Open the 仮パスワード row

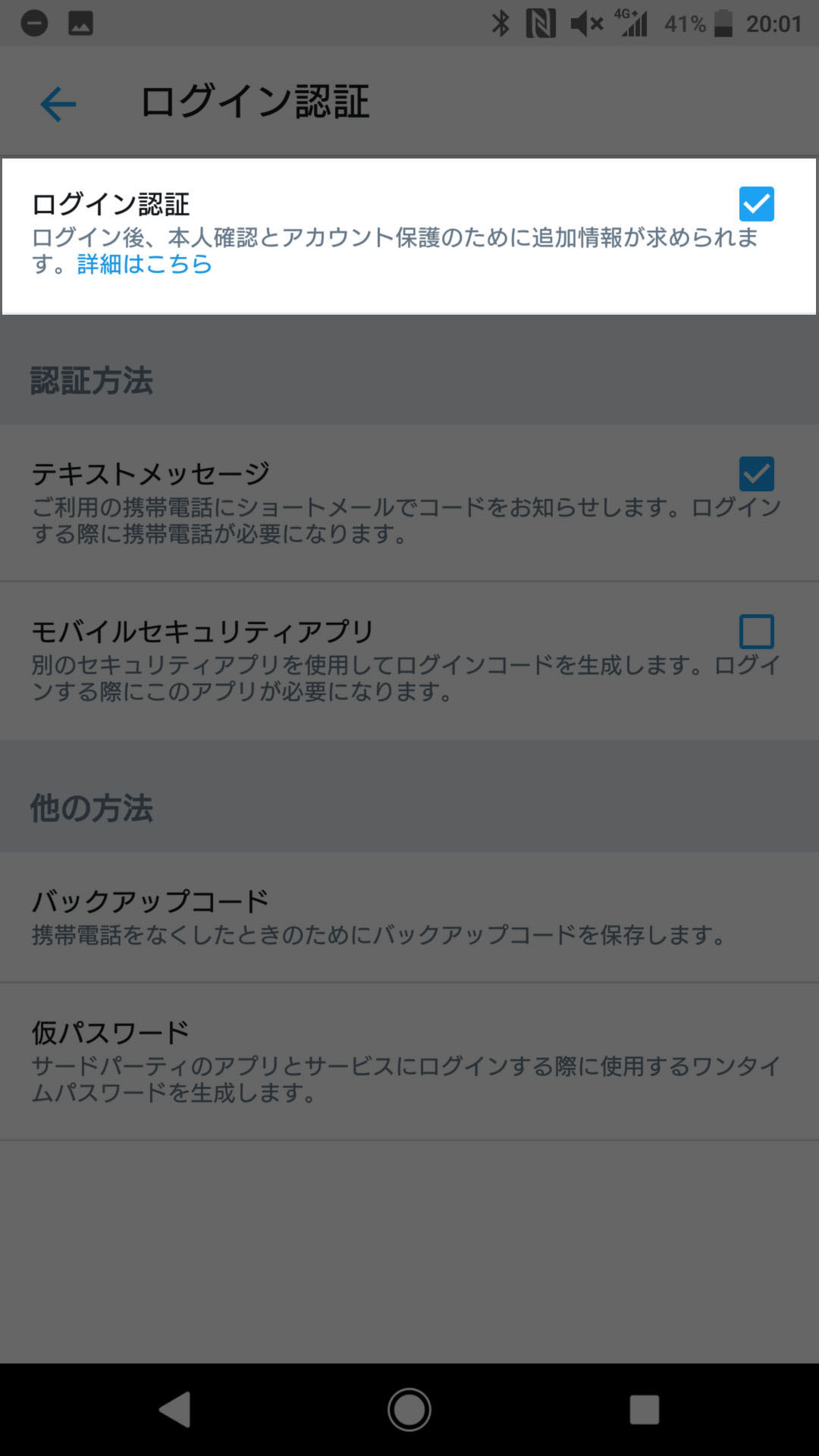click(x=409, y=1062)
